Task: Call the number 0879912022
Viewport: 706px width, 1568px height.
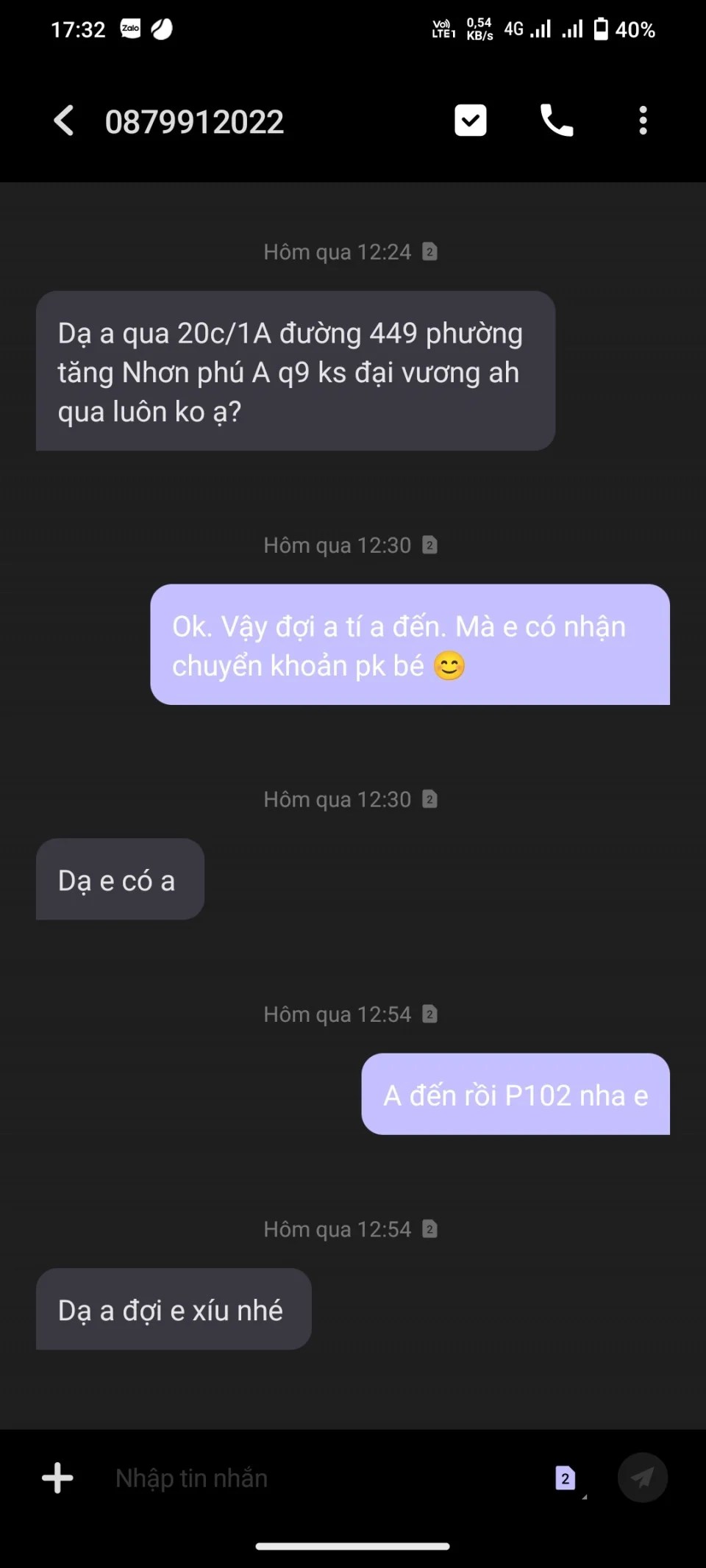Action: click(x=557, y=121)
